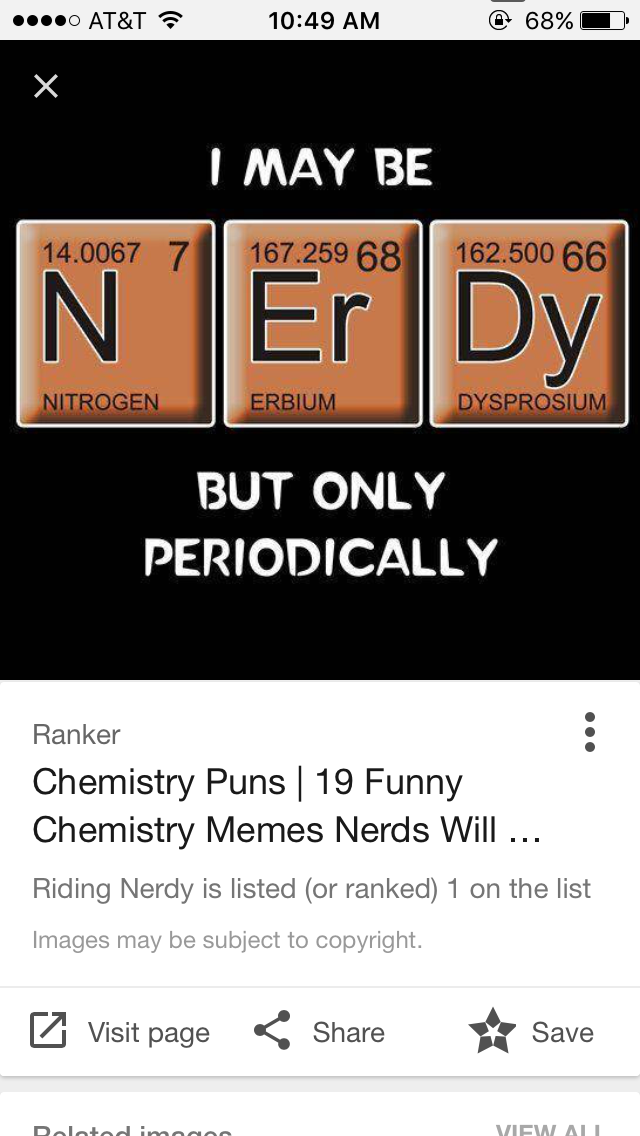Close the image viewer
Screen dimensions: 640x1136
[46, 87]
